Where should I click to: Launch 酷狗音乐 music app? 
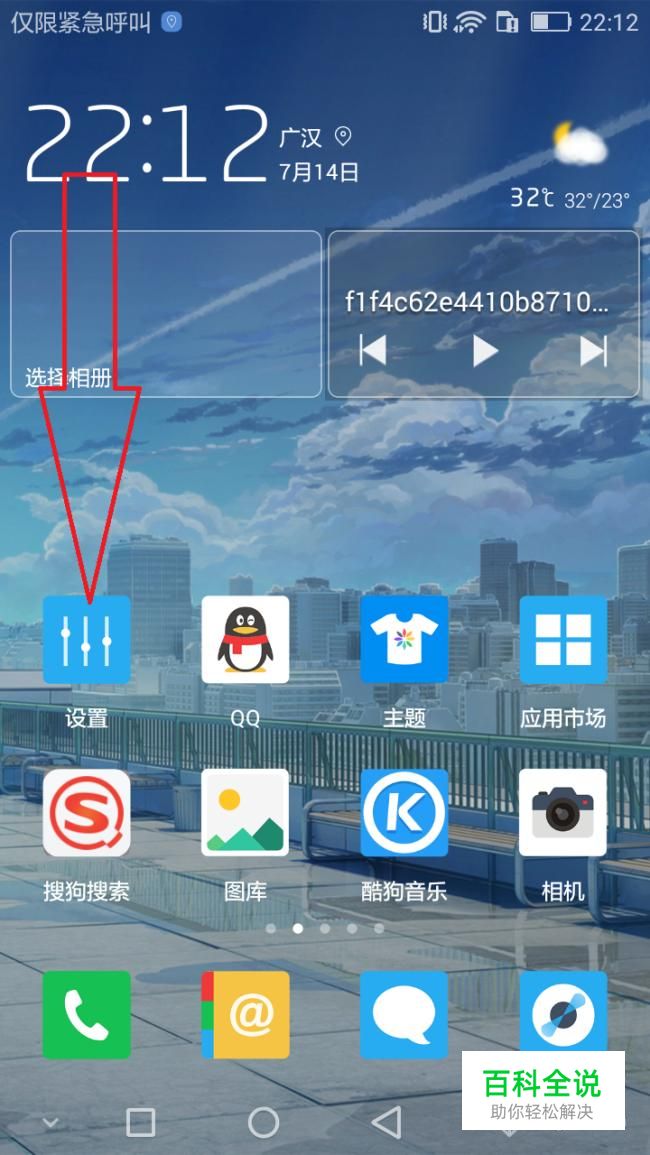click(403, 812)
